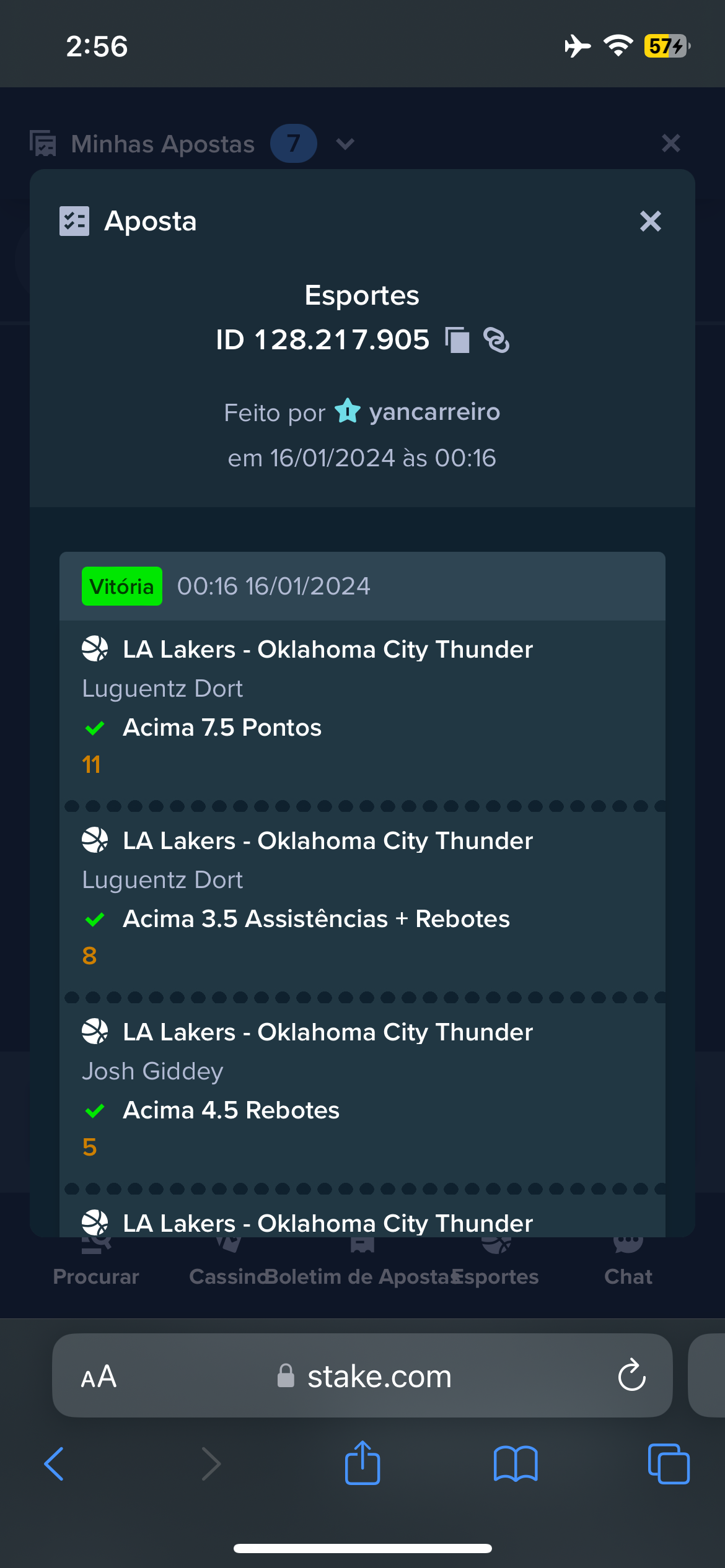Share this page from Safari toolbar

click(362, 1463)
